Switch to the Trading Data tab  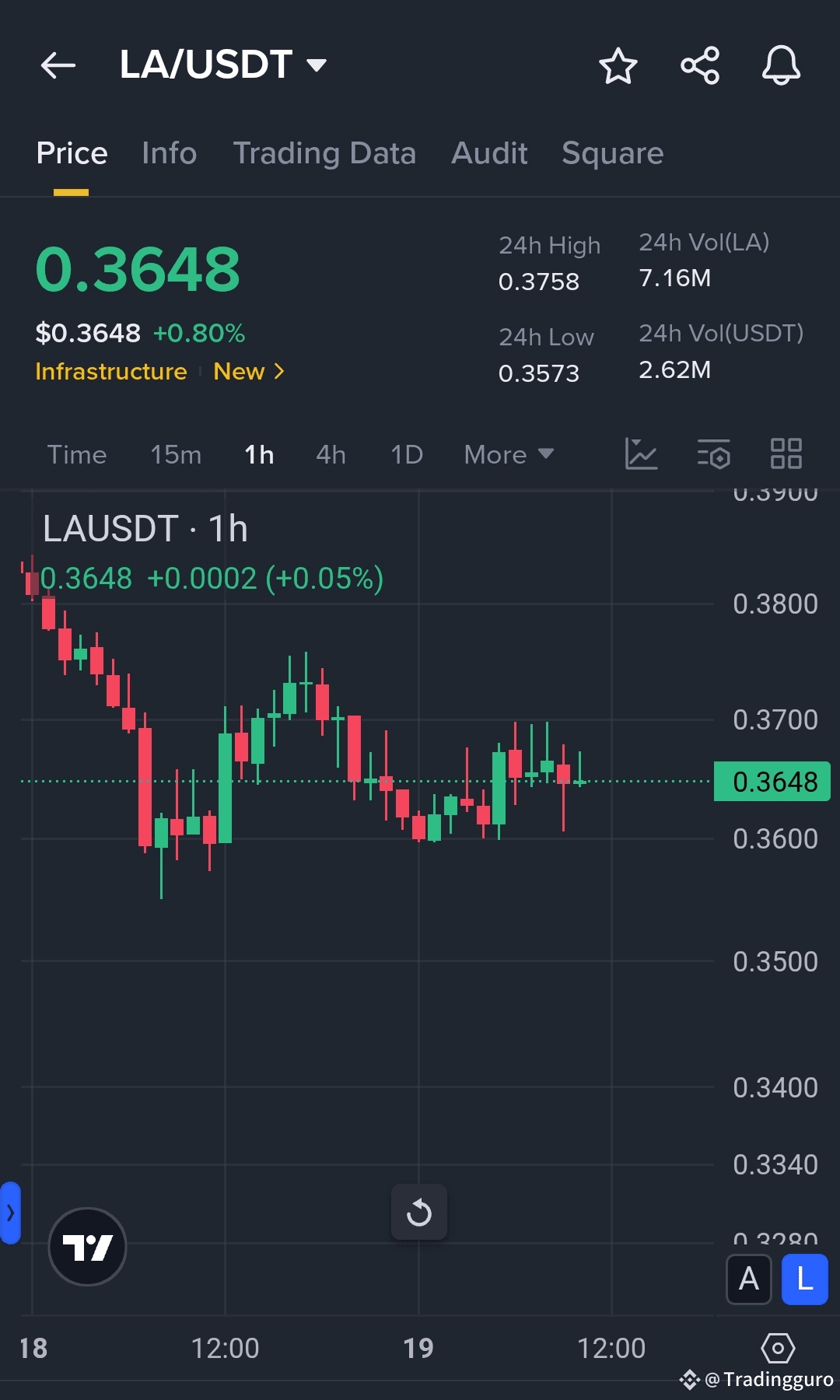point(324,153)
